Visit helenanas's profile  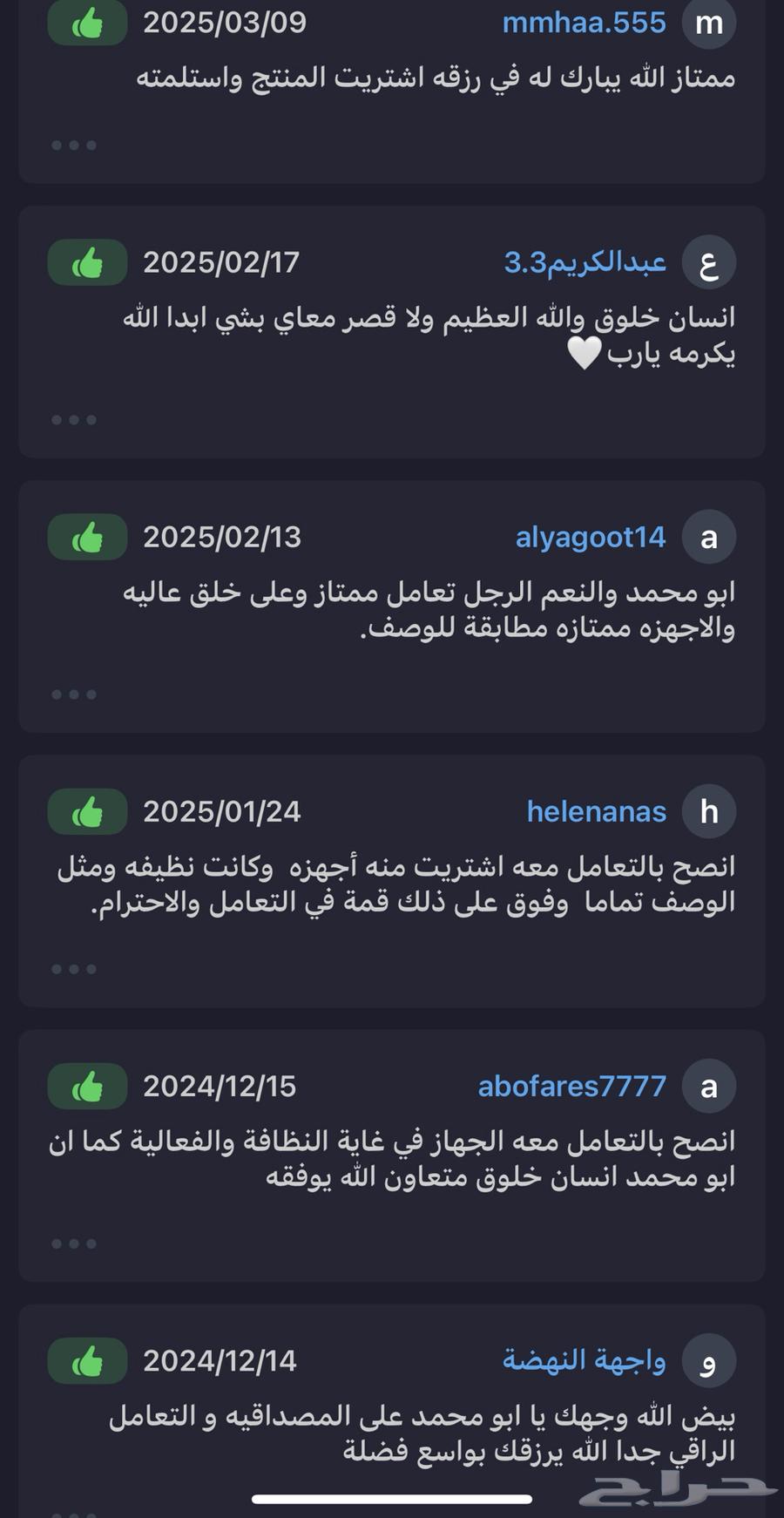[596, 811]
